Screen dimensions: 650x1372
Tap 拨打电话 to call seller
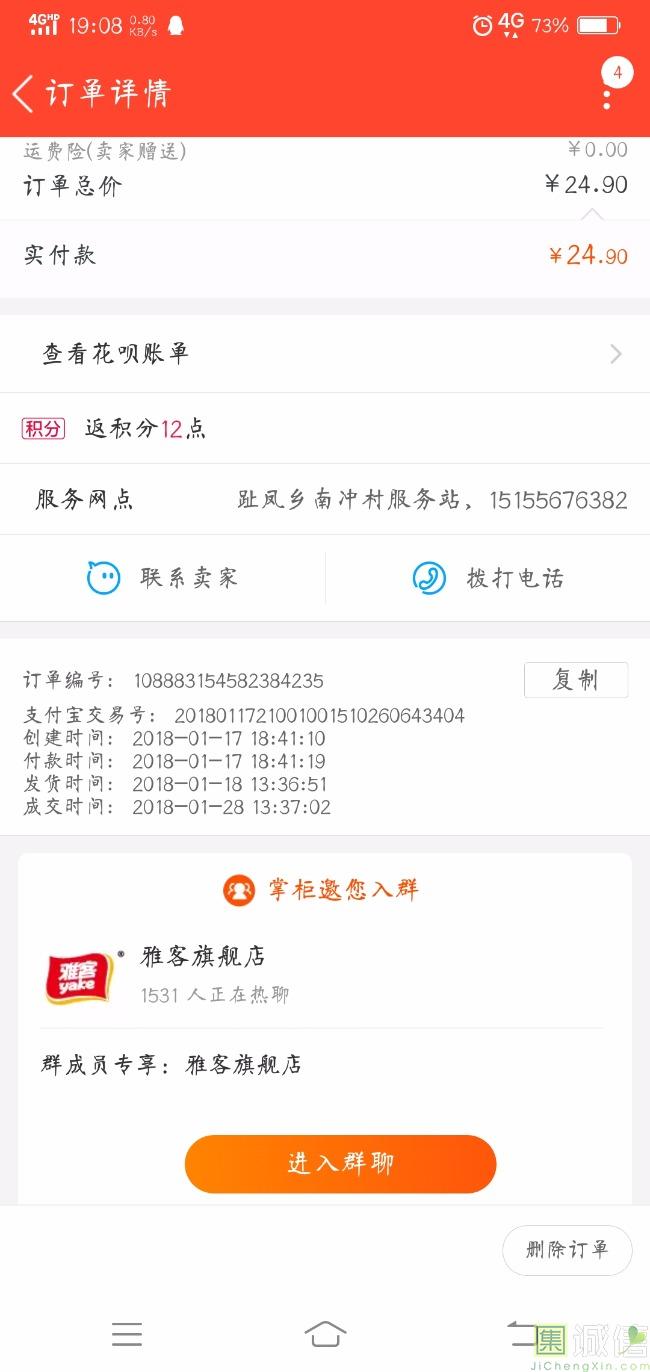tap(488, 578)
